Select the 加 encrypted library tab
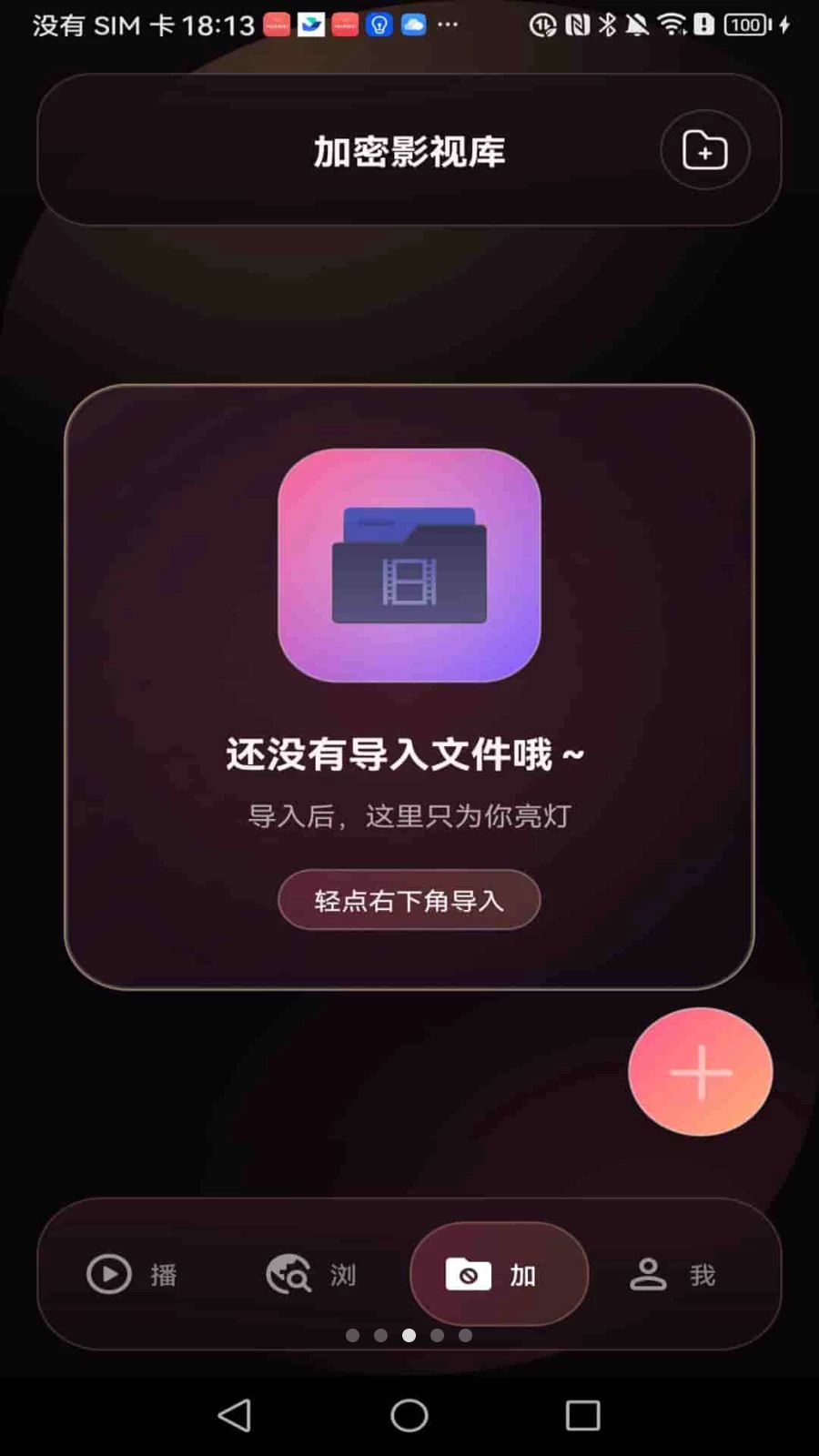Image resolution: width=819 pixels, height=1456 pixels. (499, 1274)
